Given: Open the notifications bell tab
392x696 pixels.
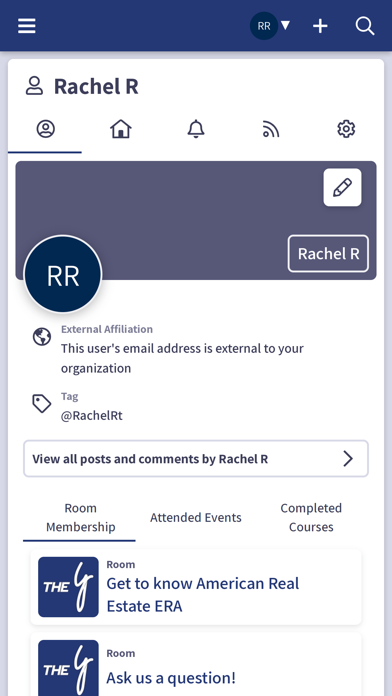Looking at the screenshot, I should (x=196, y=129).
